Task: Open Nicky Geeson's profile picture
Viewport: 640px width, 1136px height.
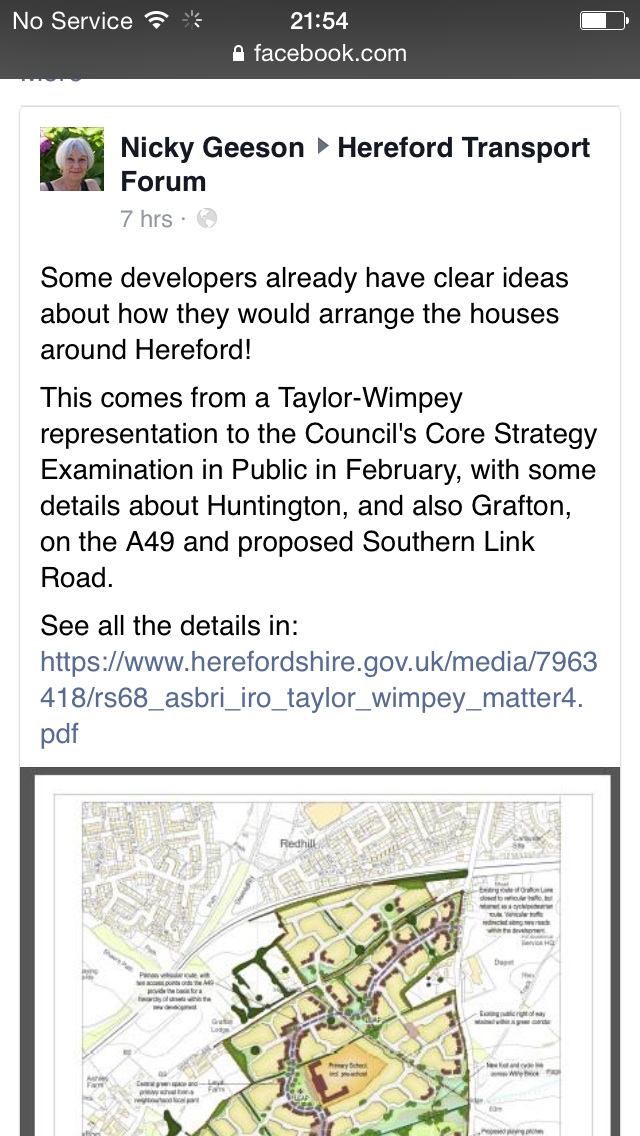Action: (72, 159)
